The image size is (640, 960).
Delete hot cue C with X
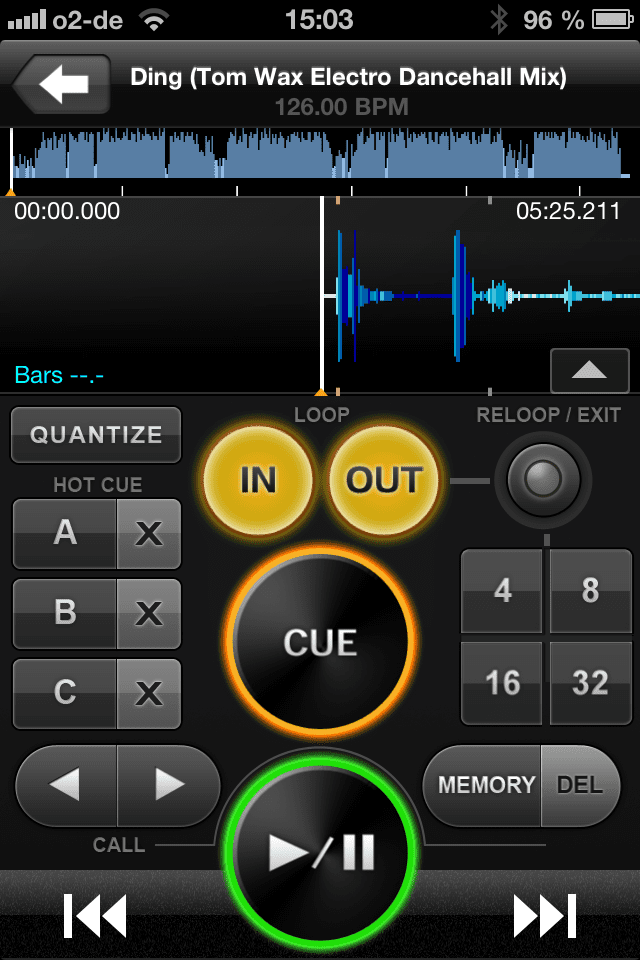tap(149, 692)
